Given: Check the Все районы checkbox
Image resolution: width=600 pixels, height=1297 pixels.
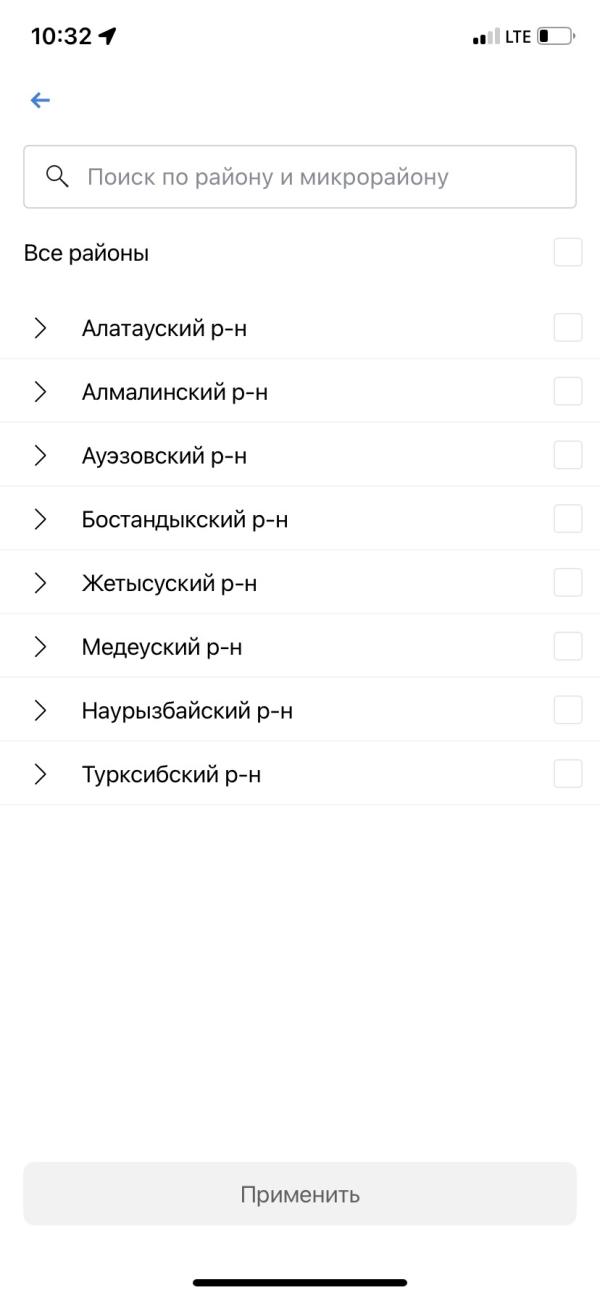Looking at the screenshot, I should tap(568, 252).
